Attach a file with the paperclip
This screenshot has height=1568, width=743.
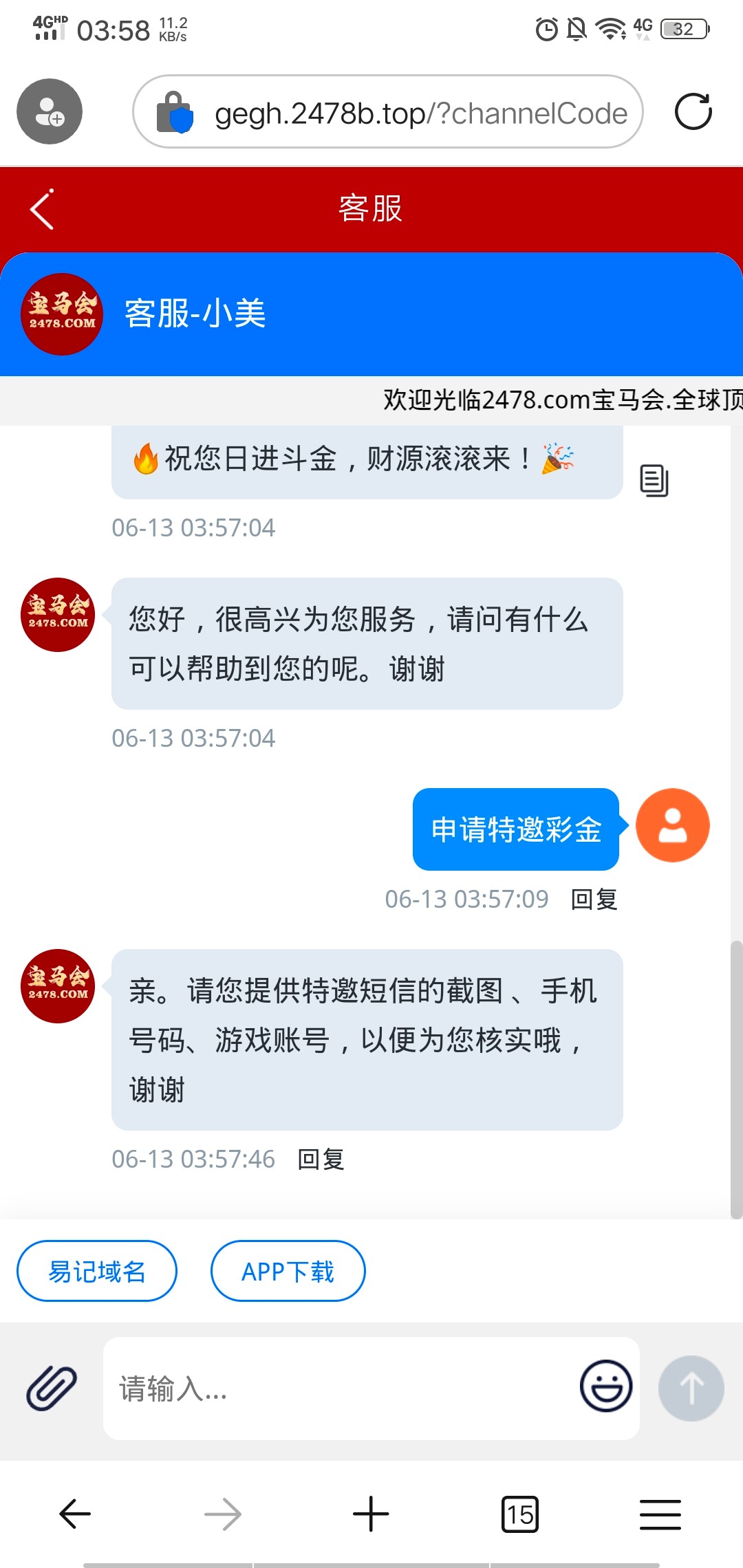click(52, 1388)
